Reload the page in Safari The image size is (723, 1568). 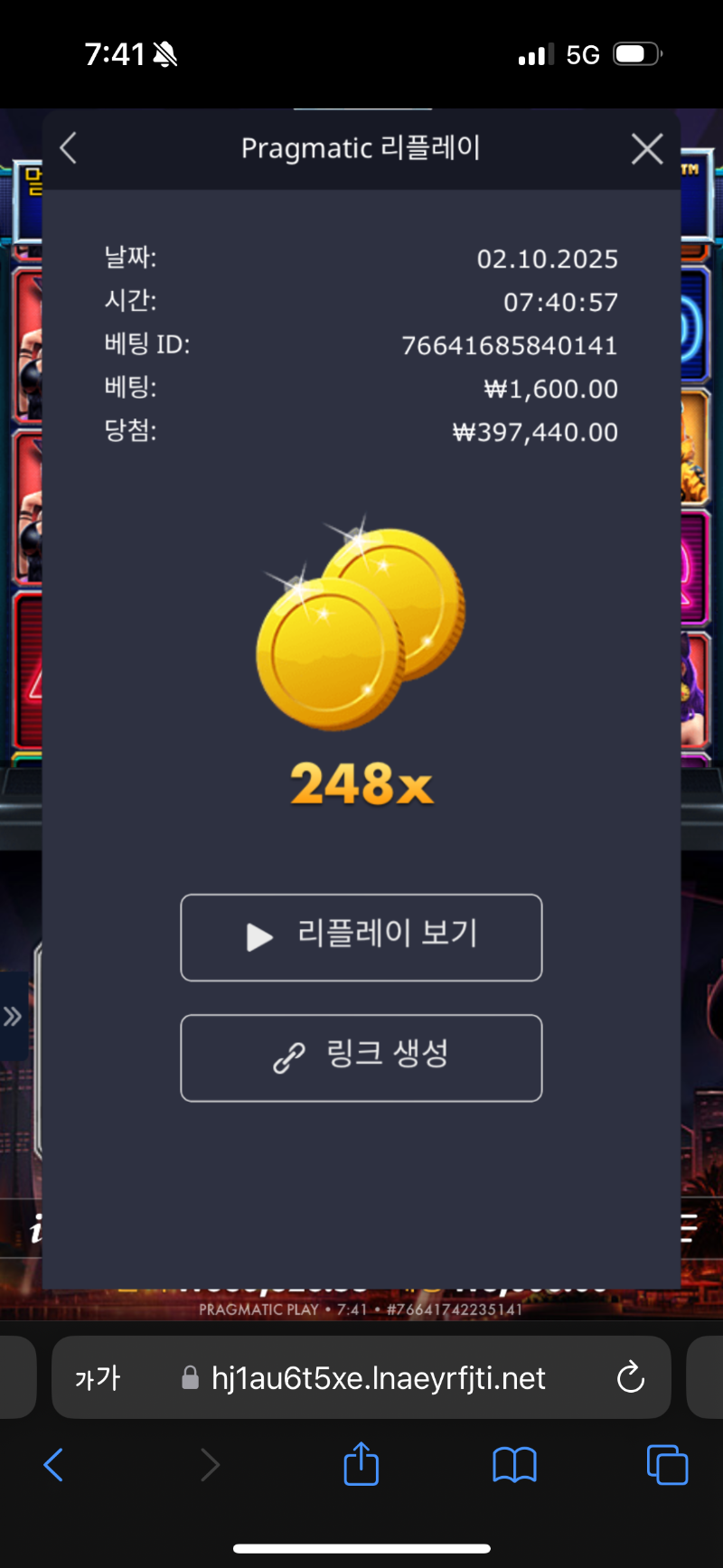click(630, 1378)
